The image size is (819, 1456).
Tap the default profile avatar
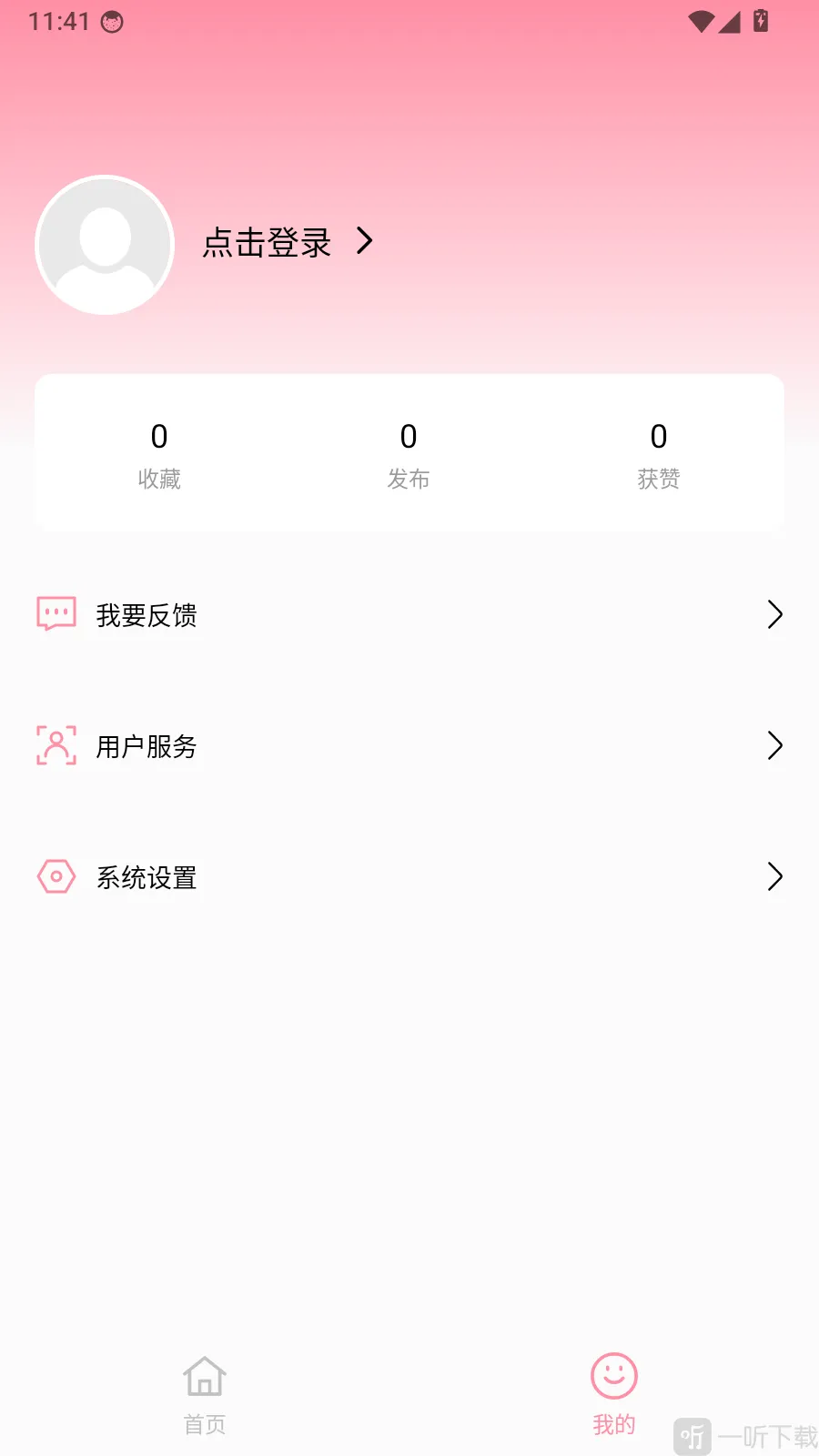(105, 245)
